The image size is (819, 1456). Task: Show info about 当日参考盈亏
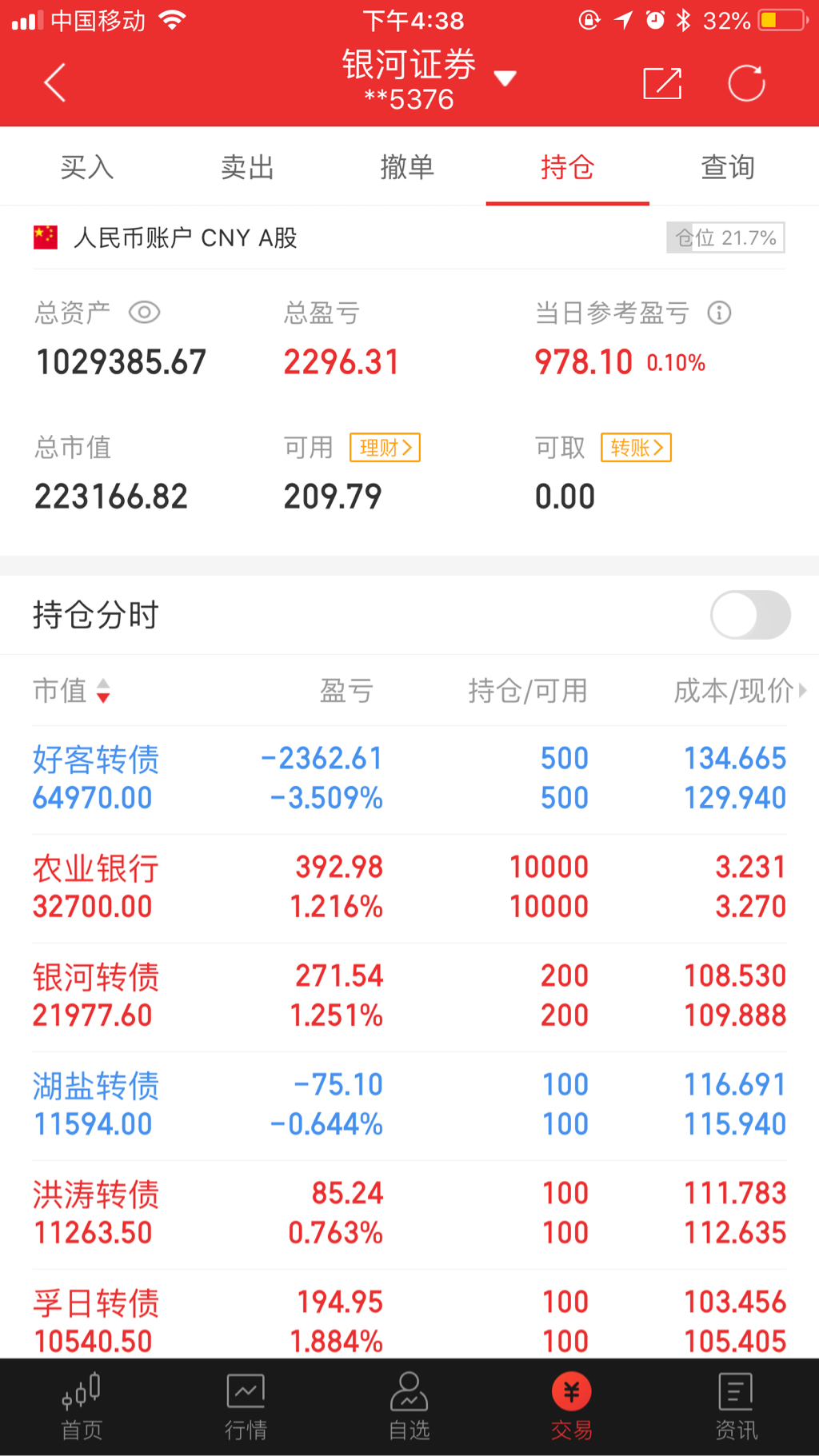point(719,313)
